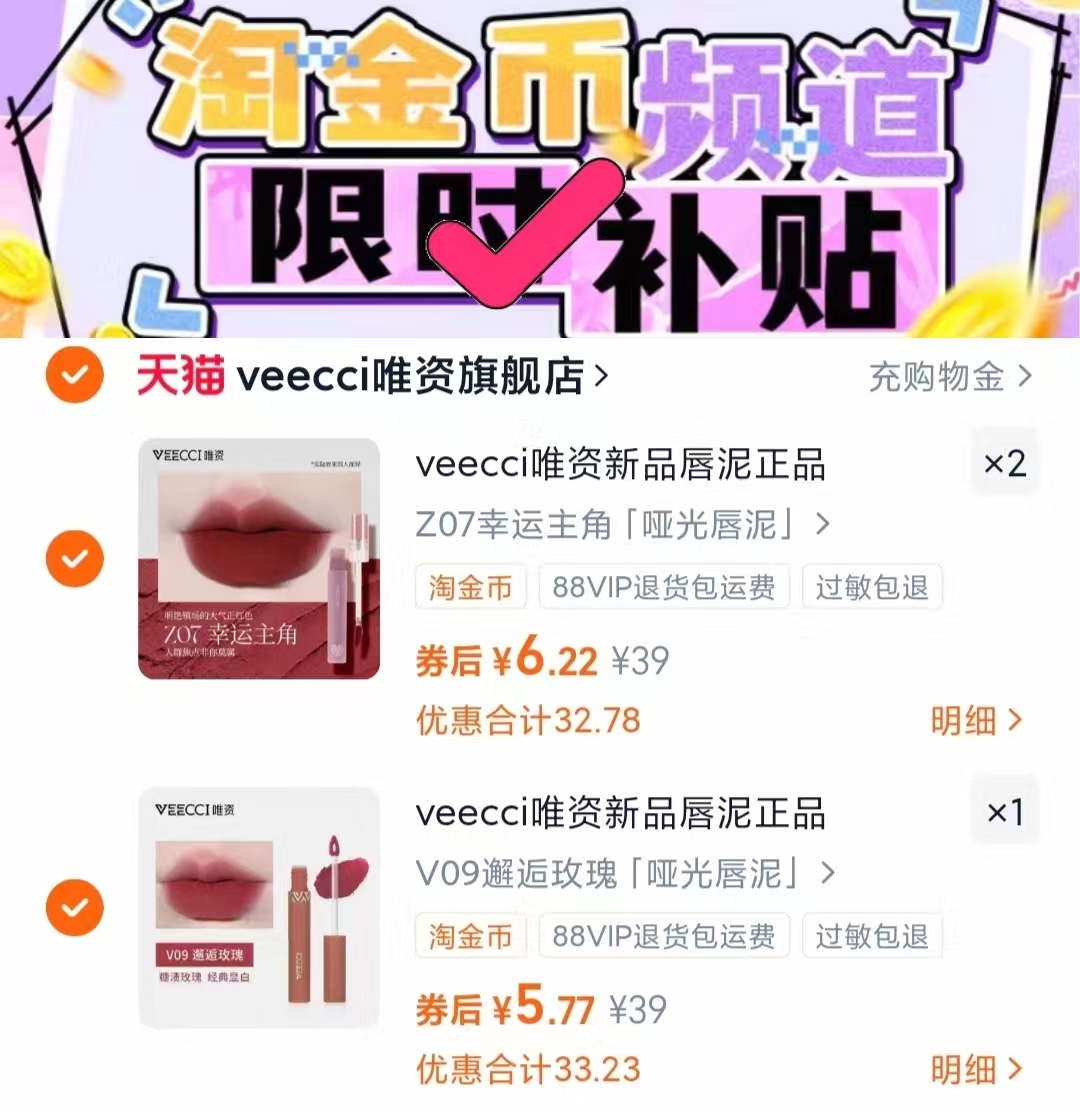Tap the 淘金币 tag on V09 lipstick
Screen dimensions: 1080x1114
pos(470,936)
